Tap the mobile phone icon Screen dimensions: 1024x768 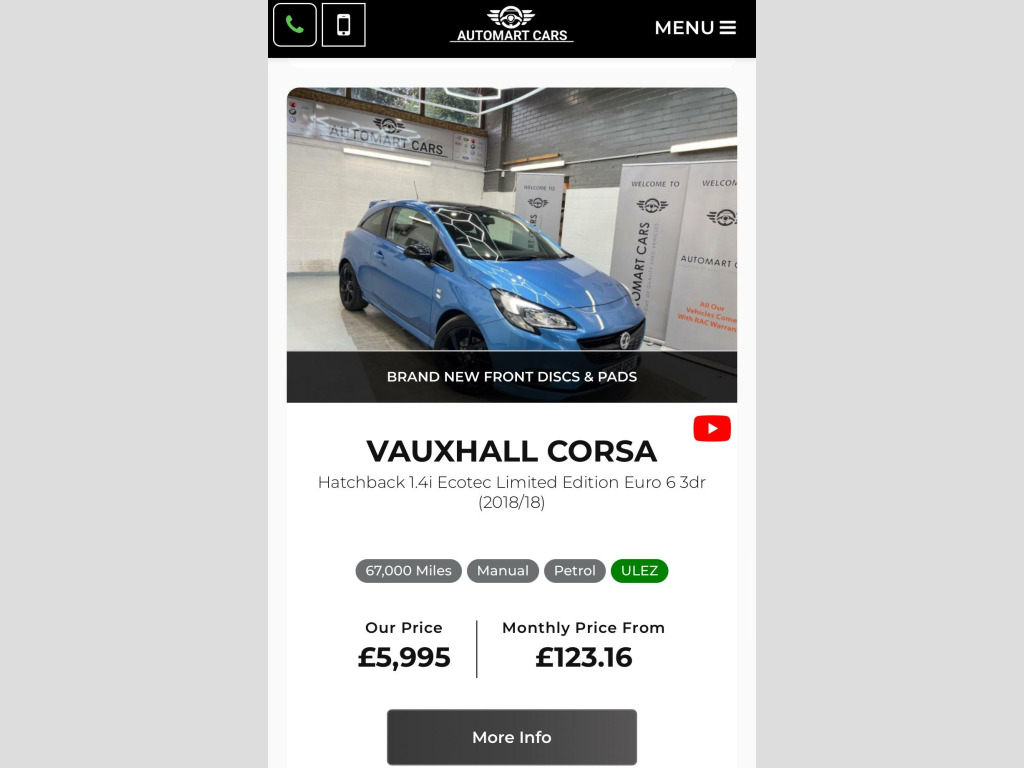pos(343,25)
